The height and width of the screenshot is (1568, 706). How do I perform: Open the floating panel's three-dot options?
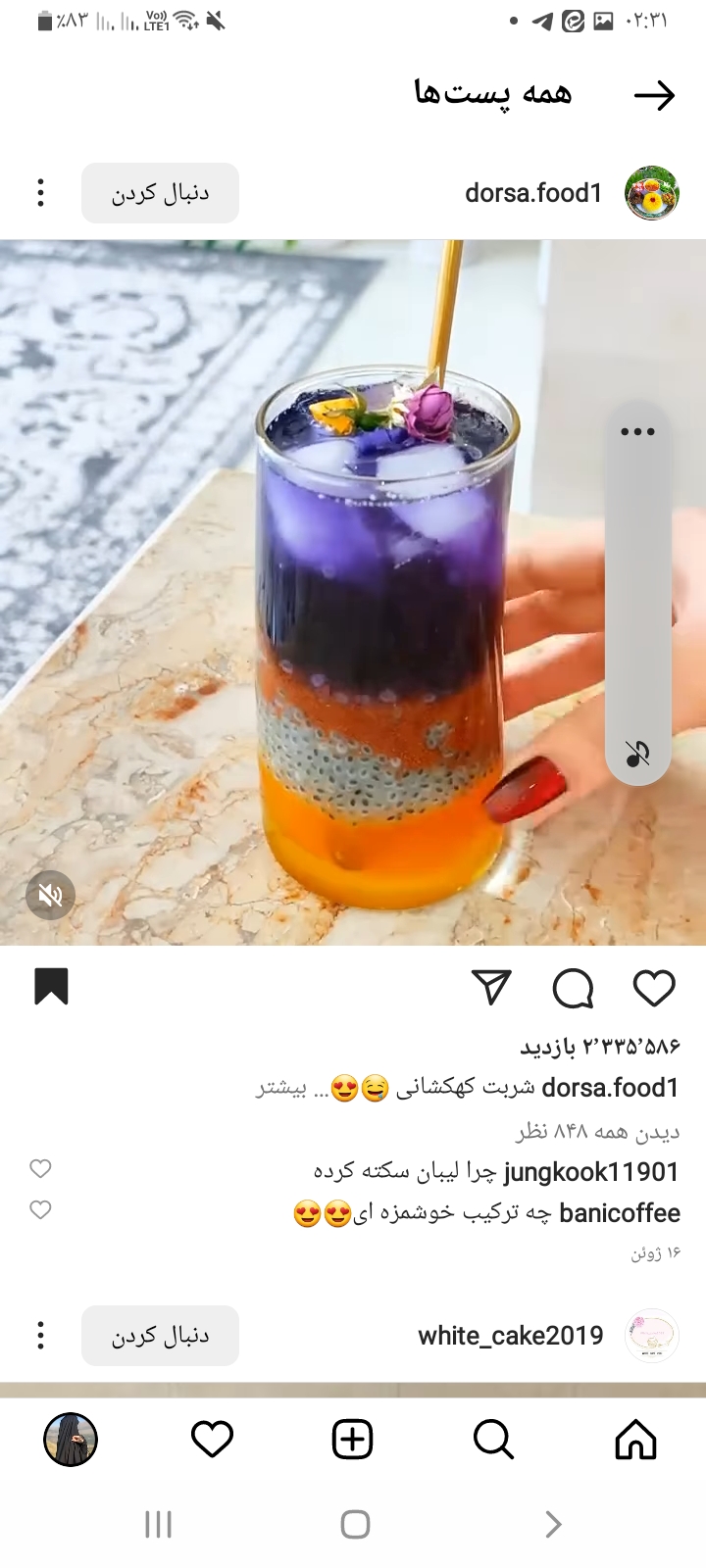pyautogui.click(x=637, y=432)
